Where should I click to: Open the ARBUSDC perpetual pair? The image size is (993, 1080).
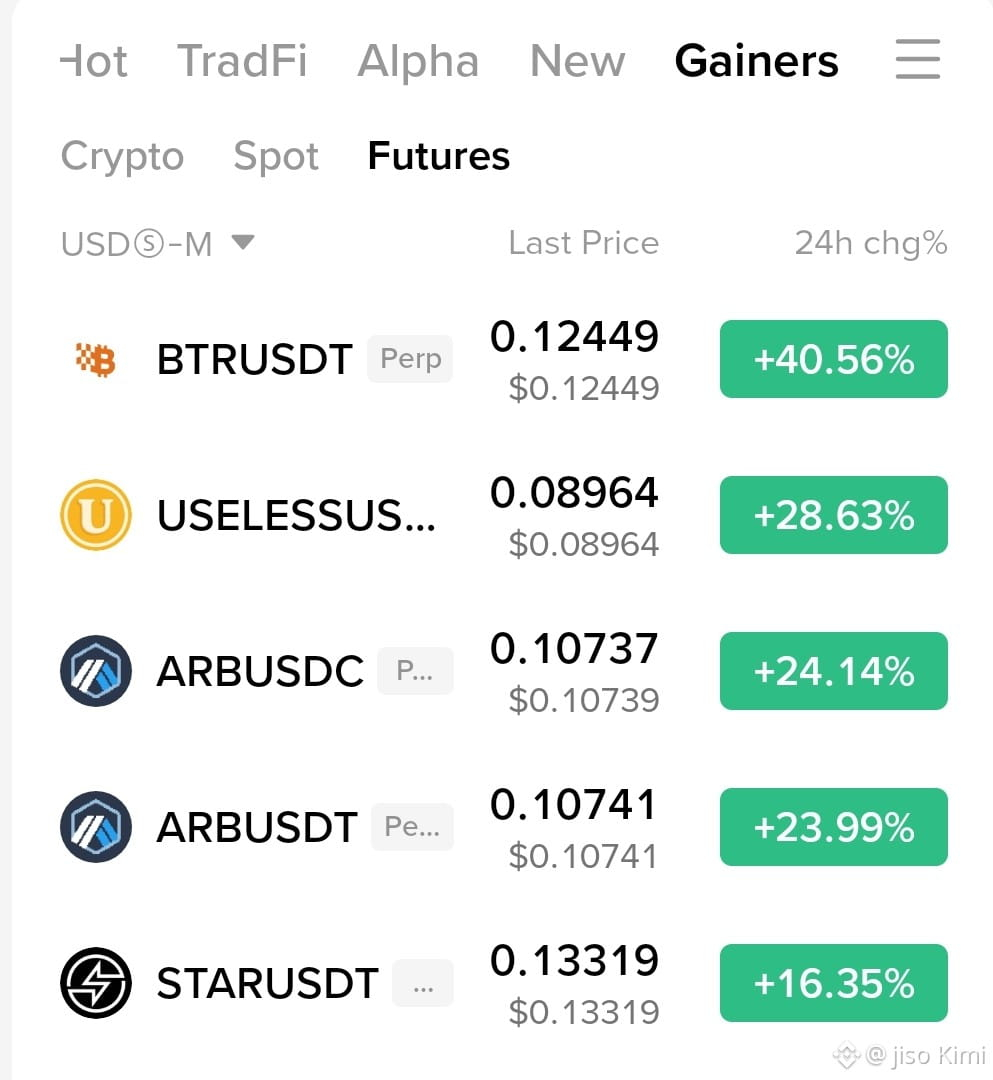pyautogui.click(x=503, y=671)
